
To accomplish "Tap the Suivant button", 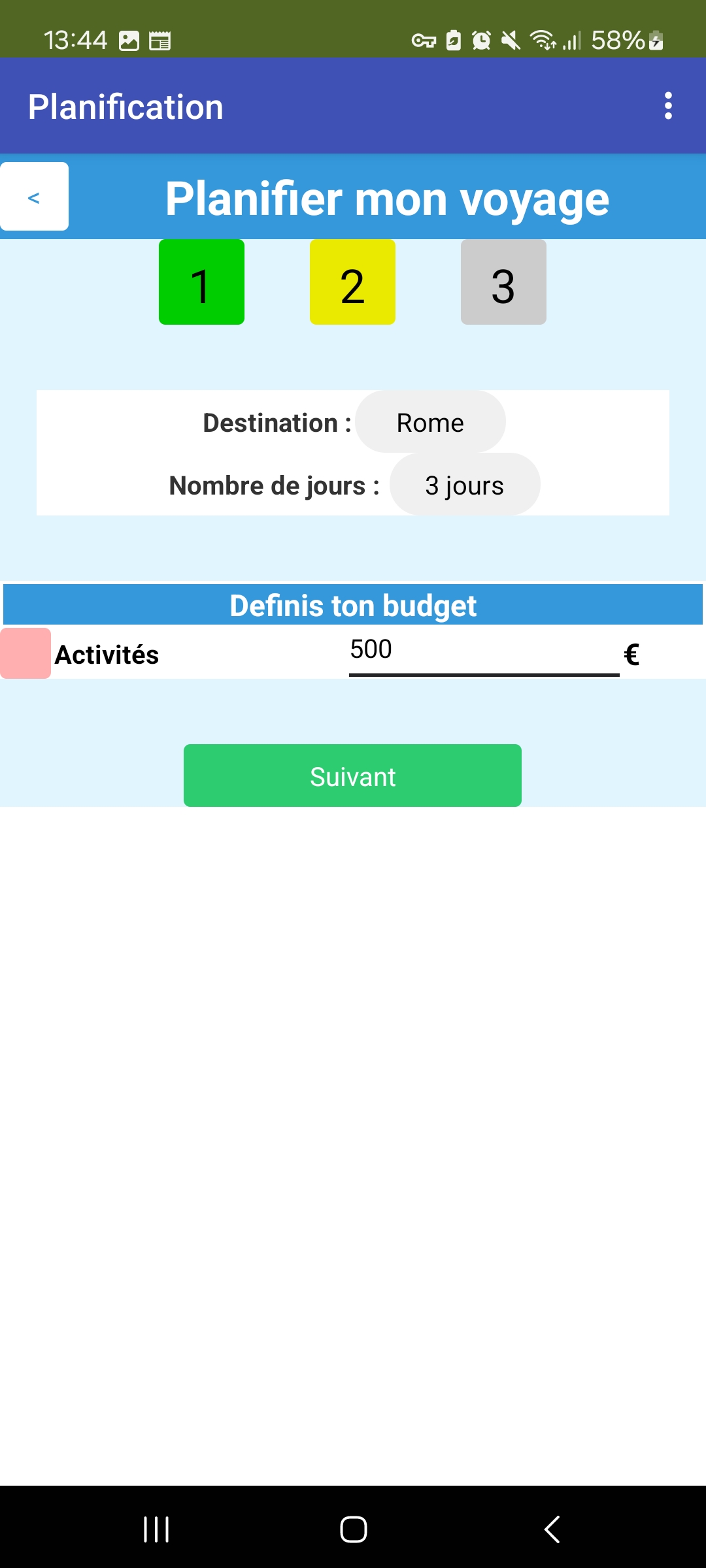I will (x=352, y=776).
